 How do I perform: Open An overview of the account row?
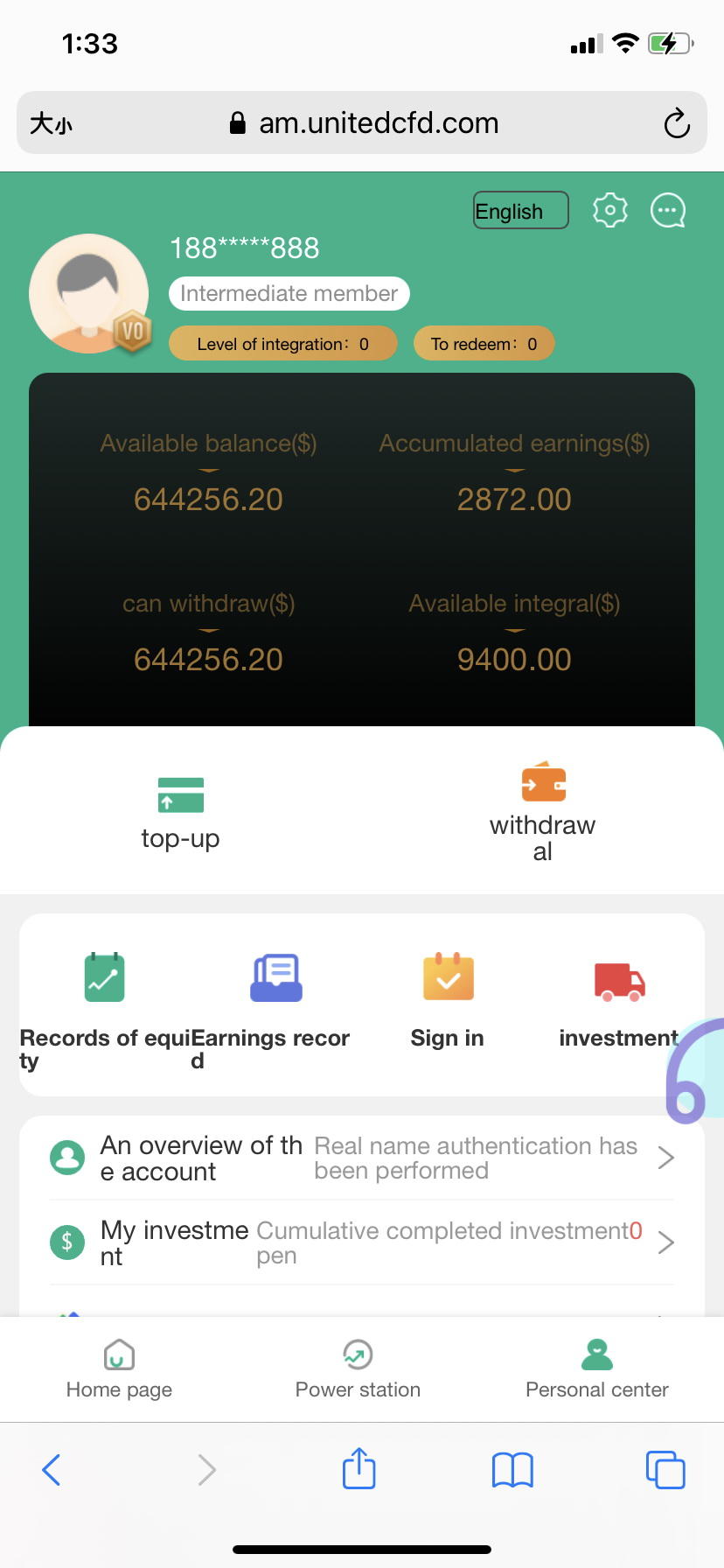[x=362, y=1158]
